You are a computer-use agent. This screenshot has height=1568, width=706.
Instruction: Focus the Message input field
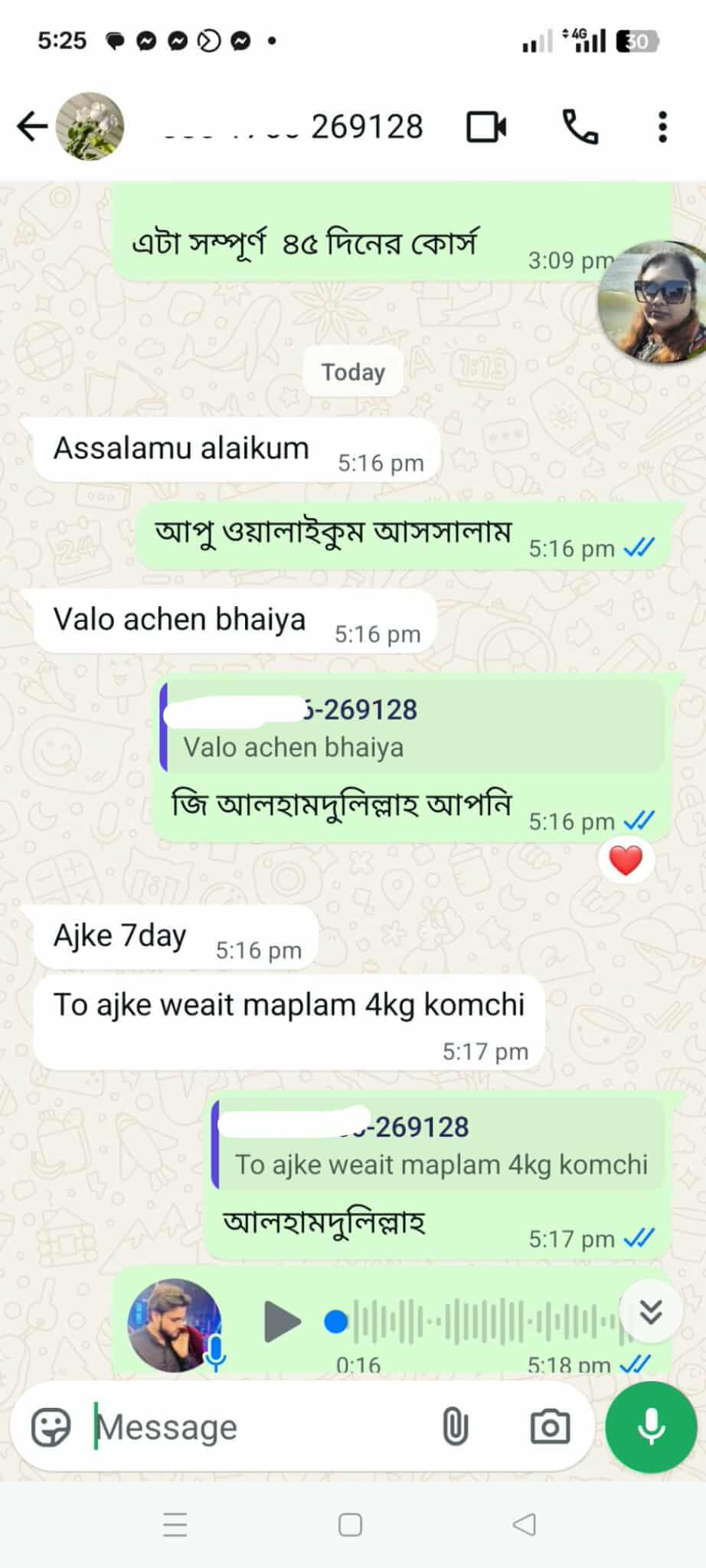click(x=253, y=1427)
